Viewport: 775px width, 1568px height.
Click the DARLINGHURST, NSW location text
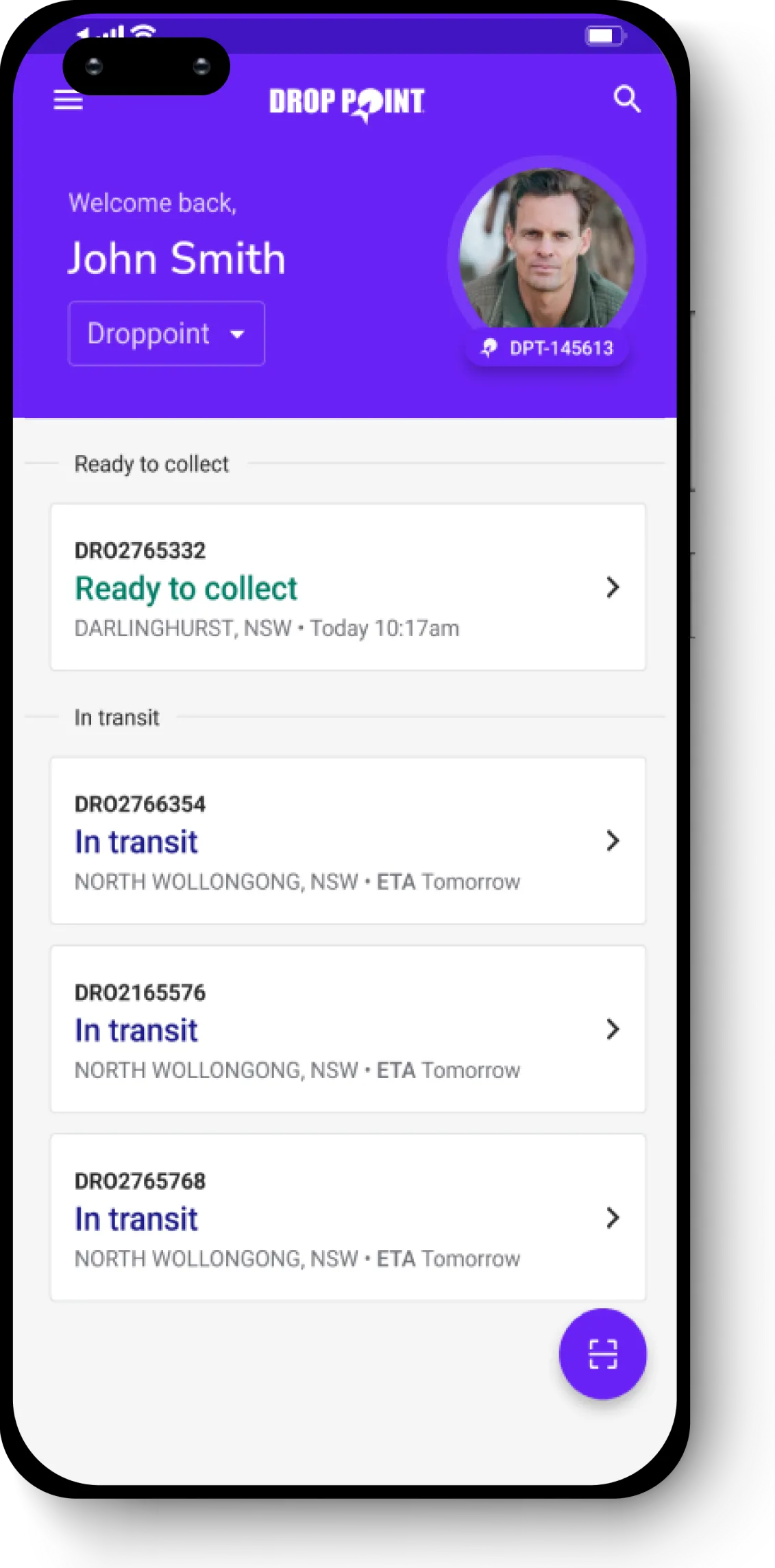click(x=182, y=628)
